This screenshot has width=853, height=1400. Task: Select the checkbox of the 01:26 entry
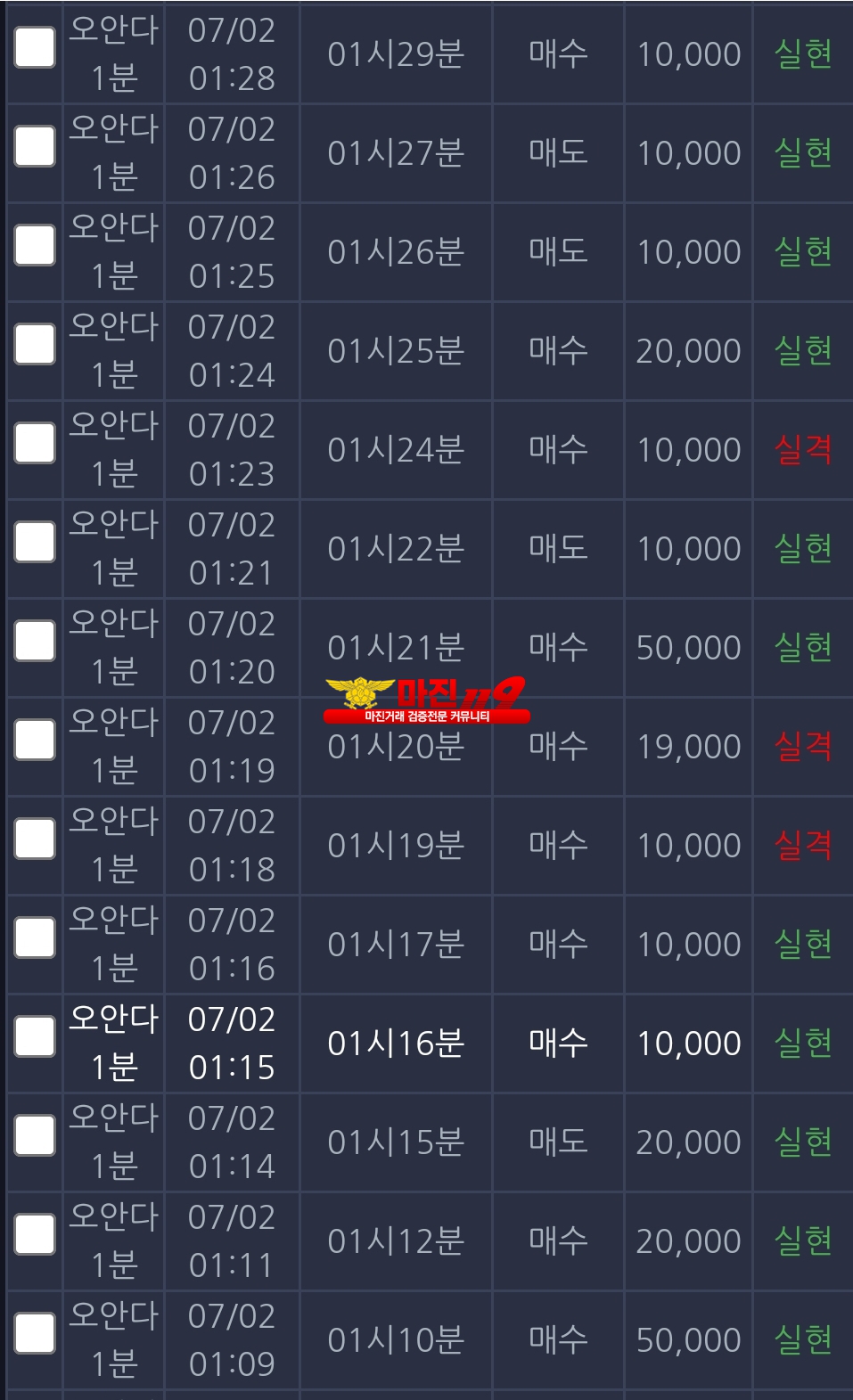pyautogui.click(x=36, y=146)
